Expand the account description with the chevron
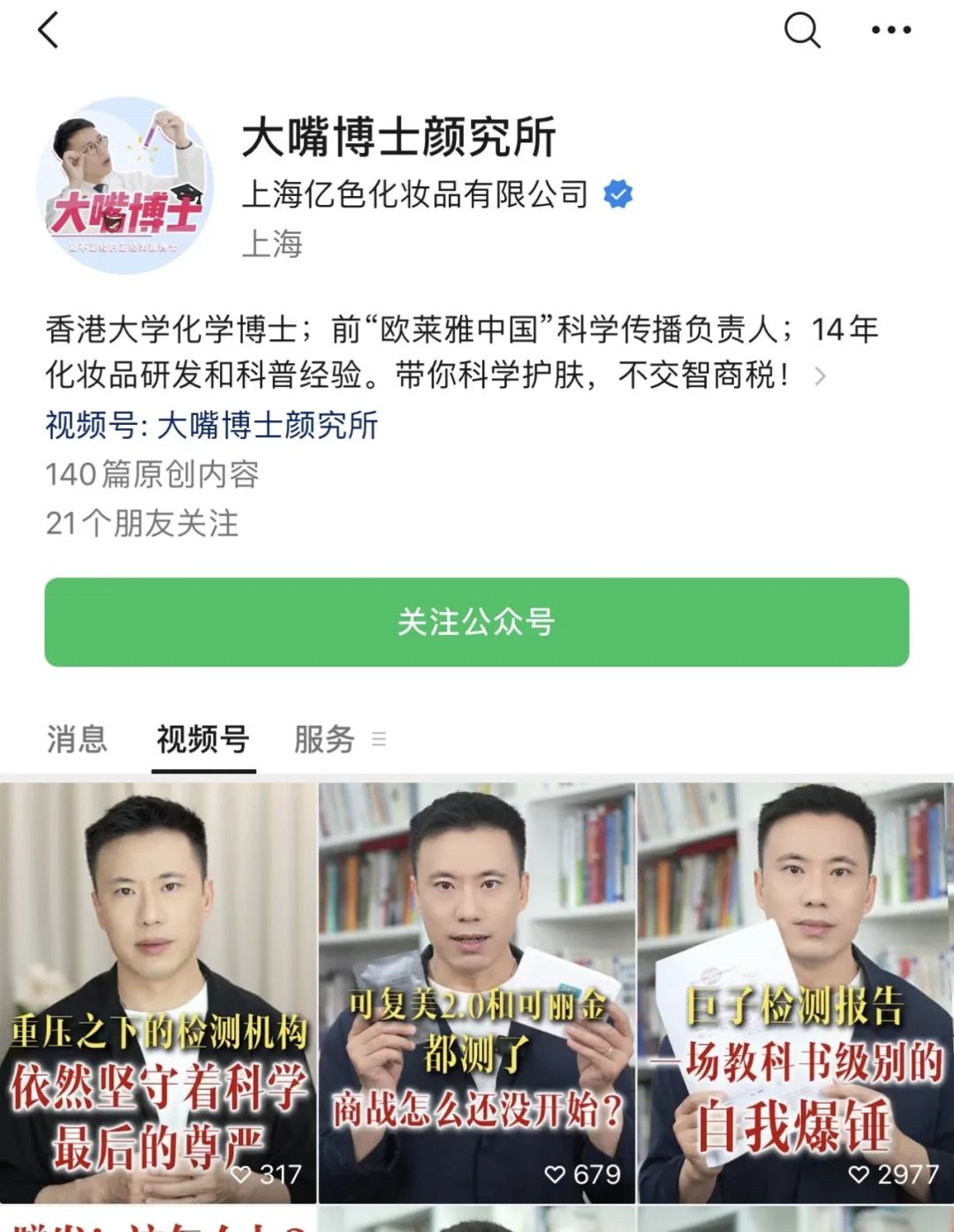This screenshot has width=954, height=1232. pos(821,376)
